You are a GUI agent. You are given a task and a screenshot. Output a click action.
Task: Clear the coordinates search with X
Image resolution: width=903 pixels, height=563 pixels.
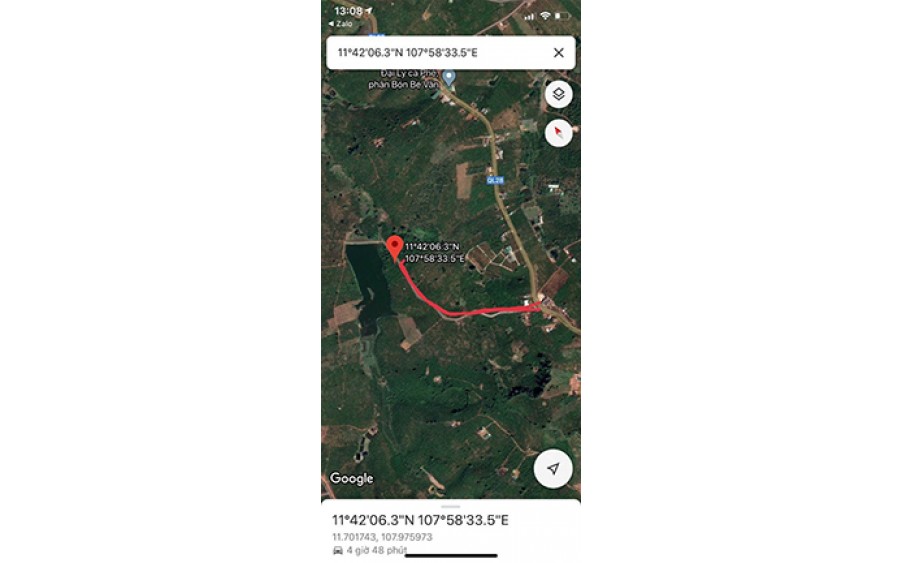point(558,53)
